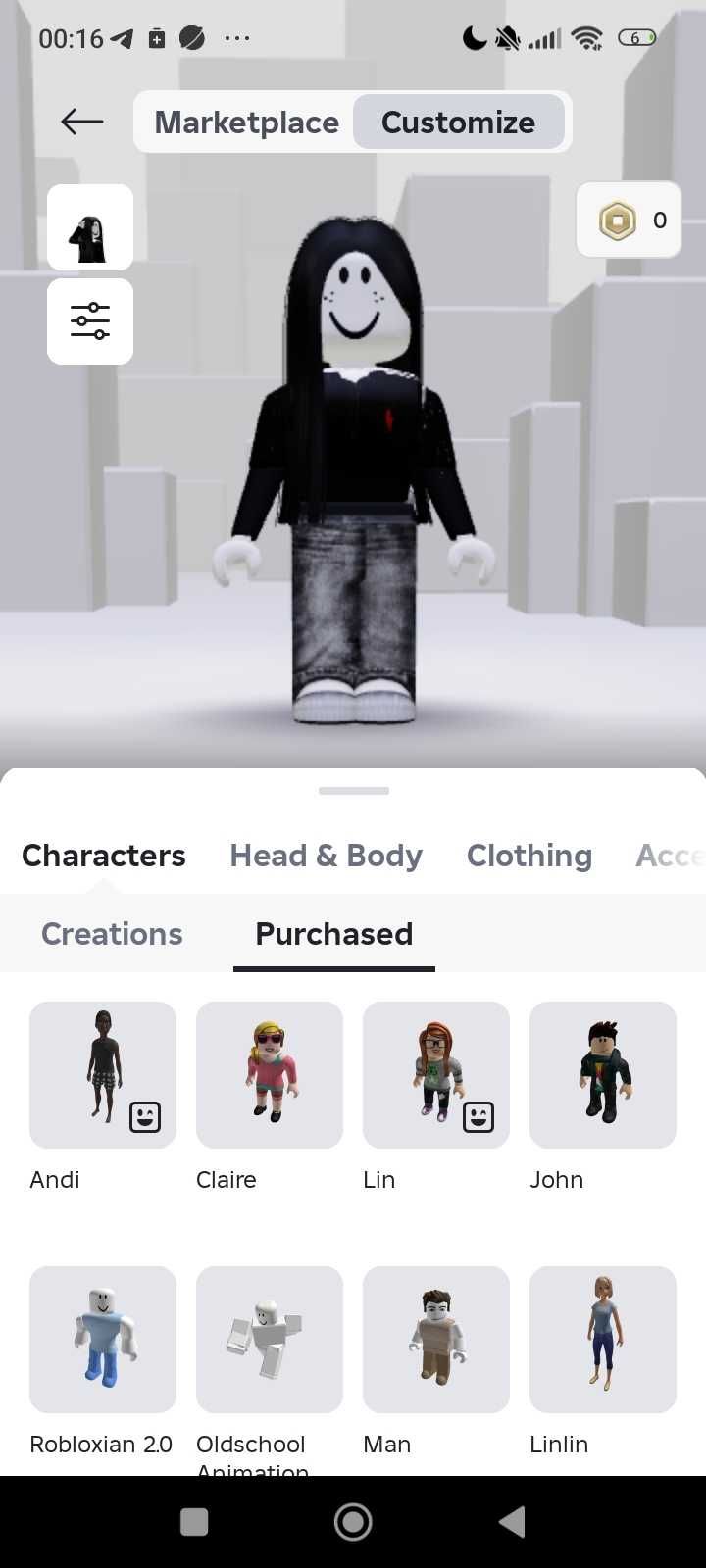The image size is (706, 1568).
Task: Equip the Robloxian 2.0 character
Action: (x=103, y=1340)
